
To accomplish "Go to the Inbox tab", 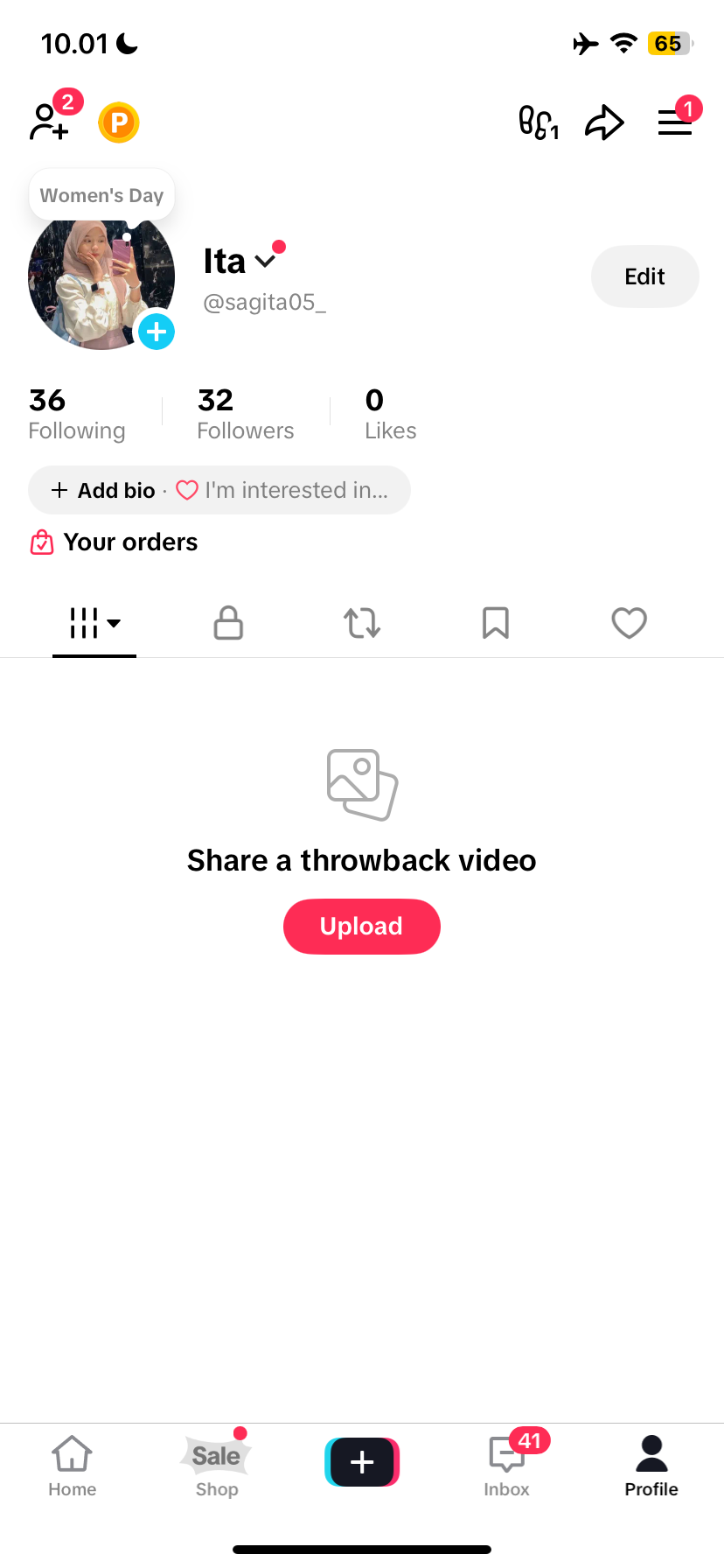I will pos(507,1465).
